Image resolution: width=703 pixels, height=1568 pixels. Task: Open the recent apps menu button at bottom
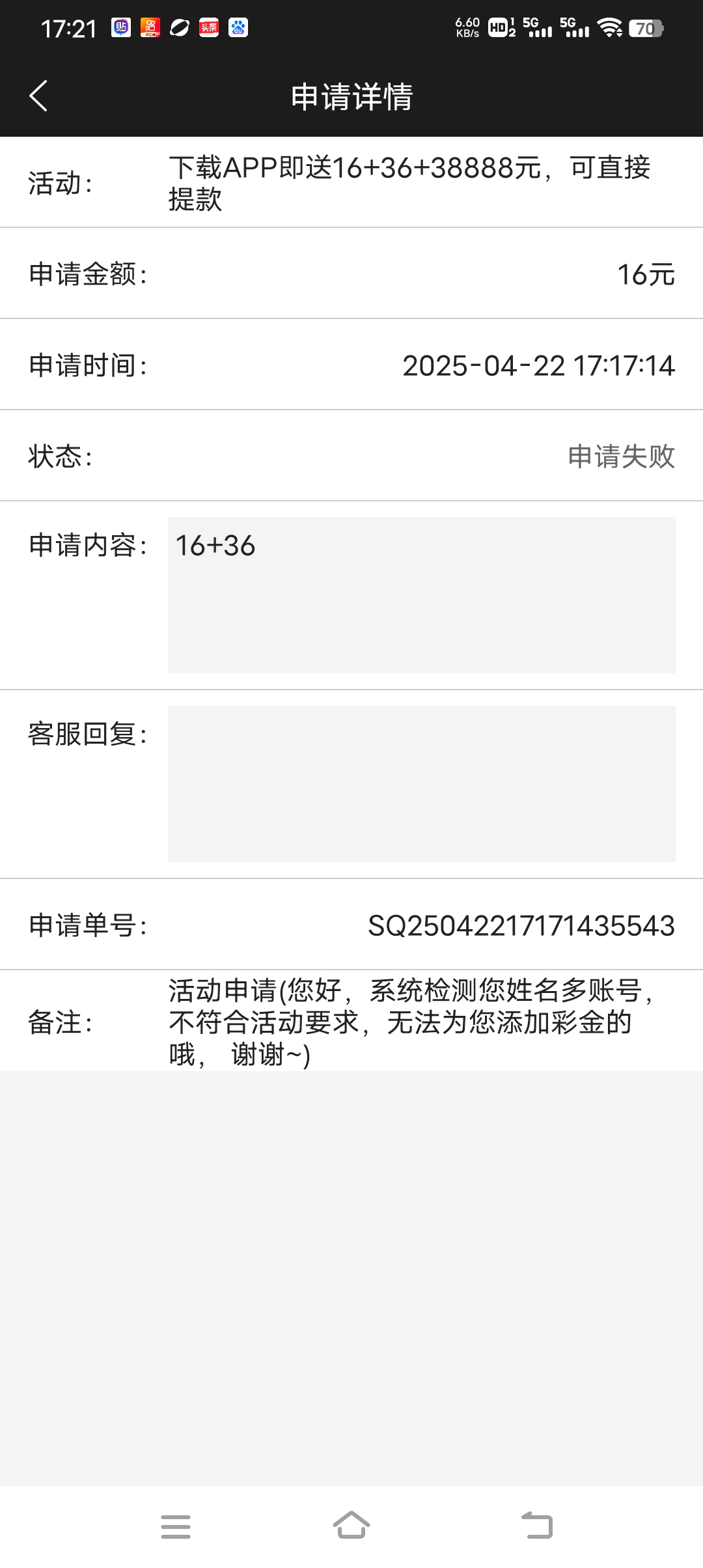pos(176,1526)
